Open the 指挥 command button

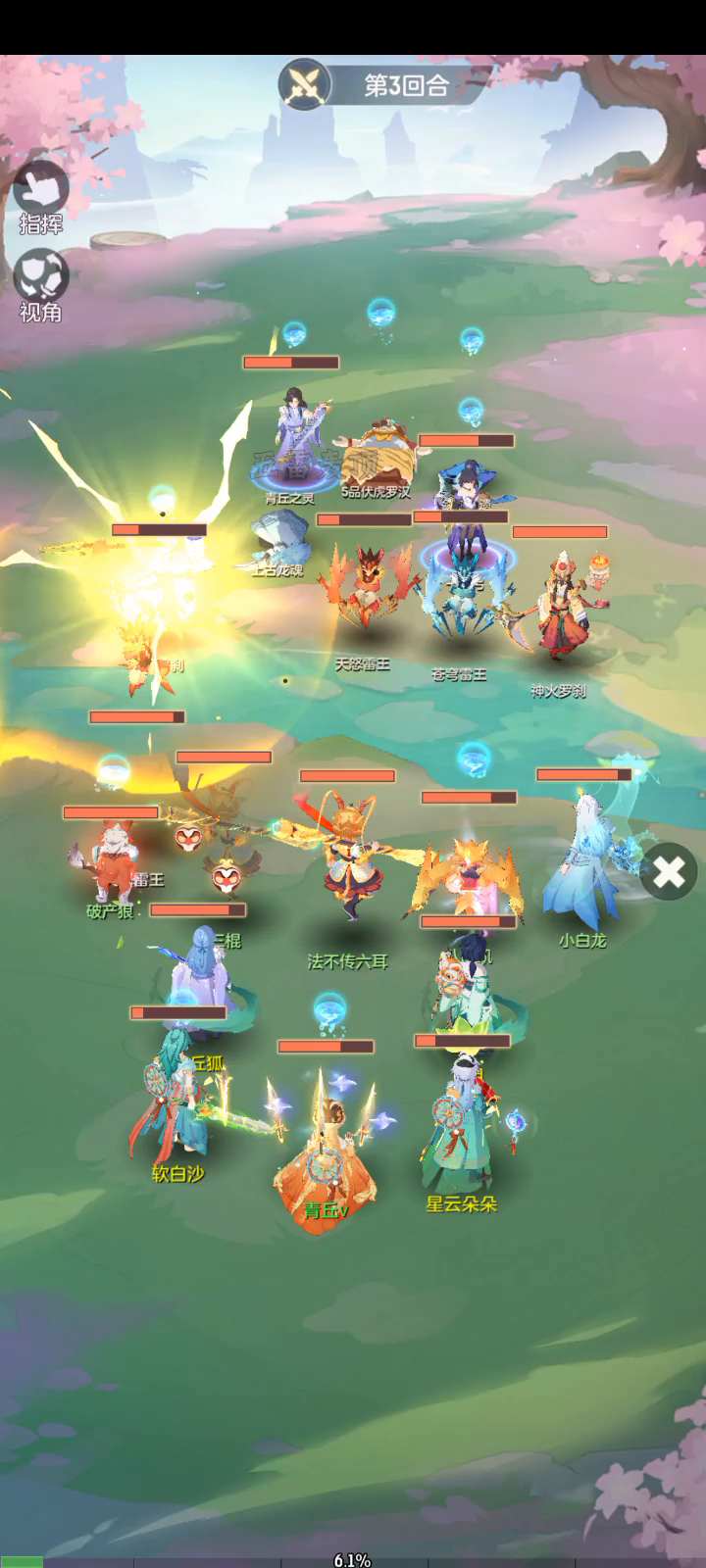click(40, 196)
